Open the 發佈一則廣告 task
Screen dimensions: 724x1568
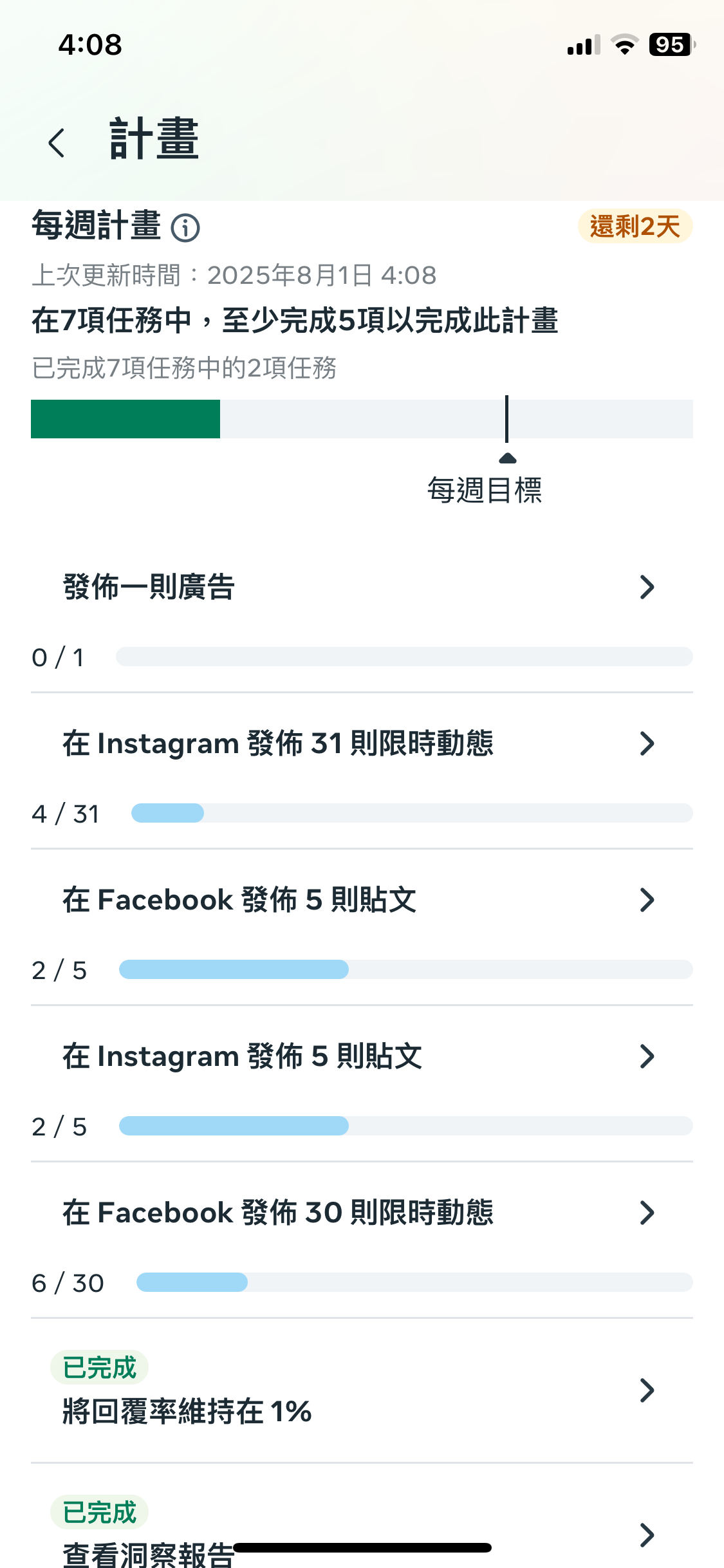pyautogui.click(x=362, y=619)
